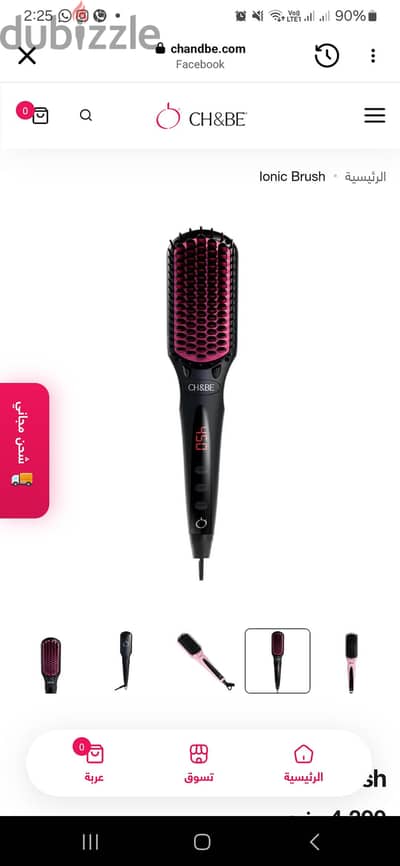Open the browser history clock icon
Viewport: 400px width, 866px height.
click(x=327, y=56)
